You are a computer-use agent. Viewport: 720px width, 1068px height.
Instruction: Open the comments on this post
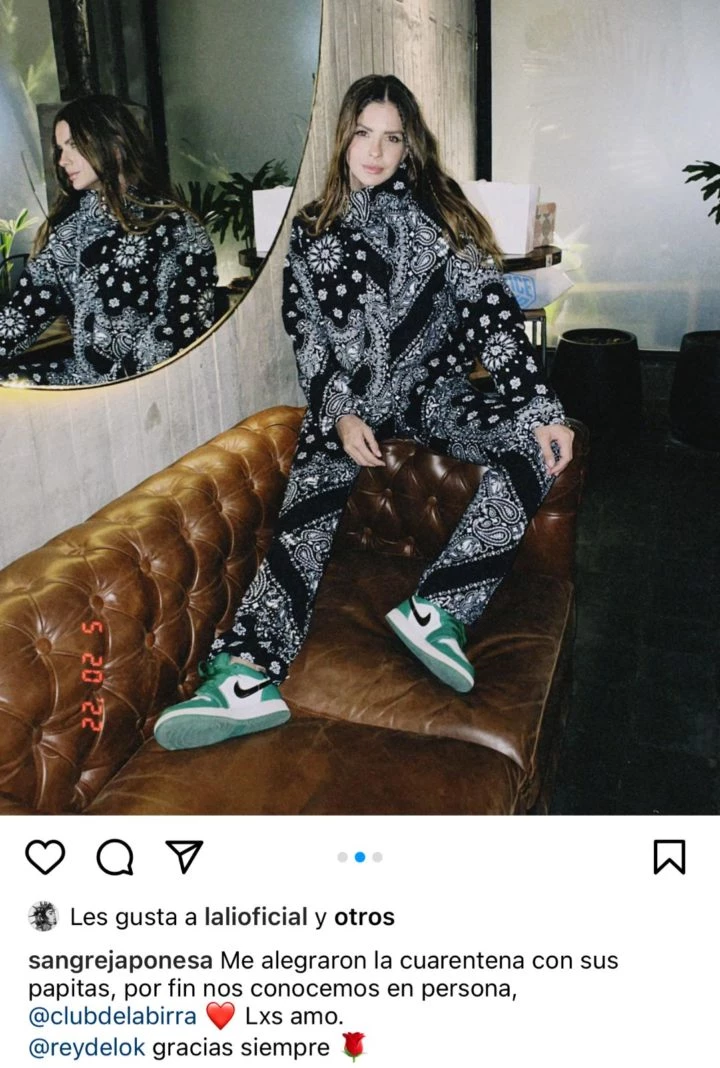(x=115, y=857)
